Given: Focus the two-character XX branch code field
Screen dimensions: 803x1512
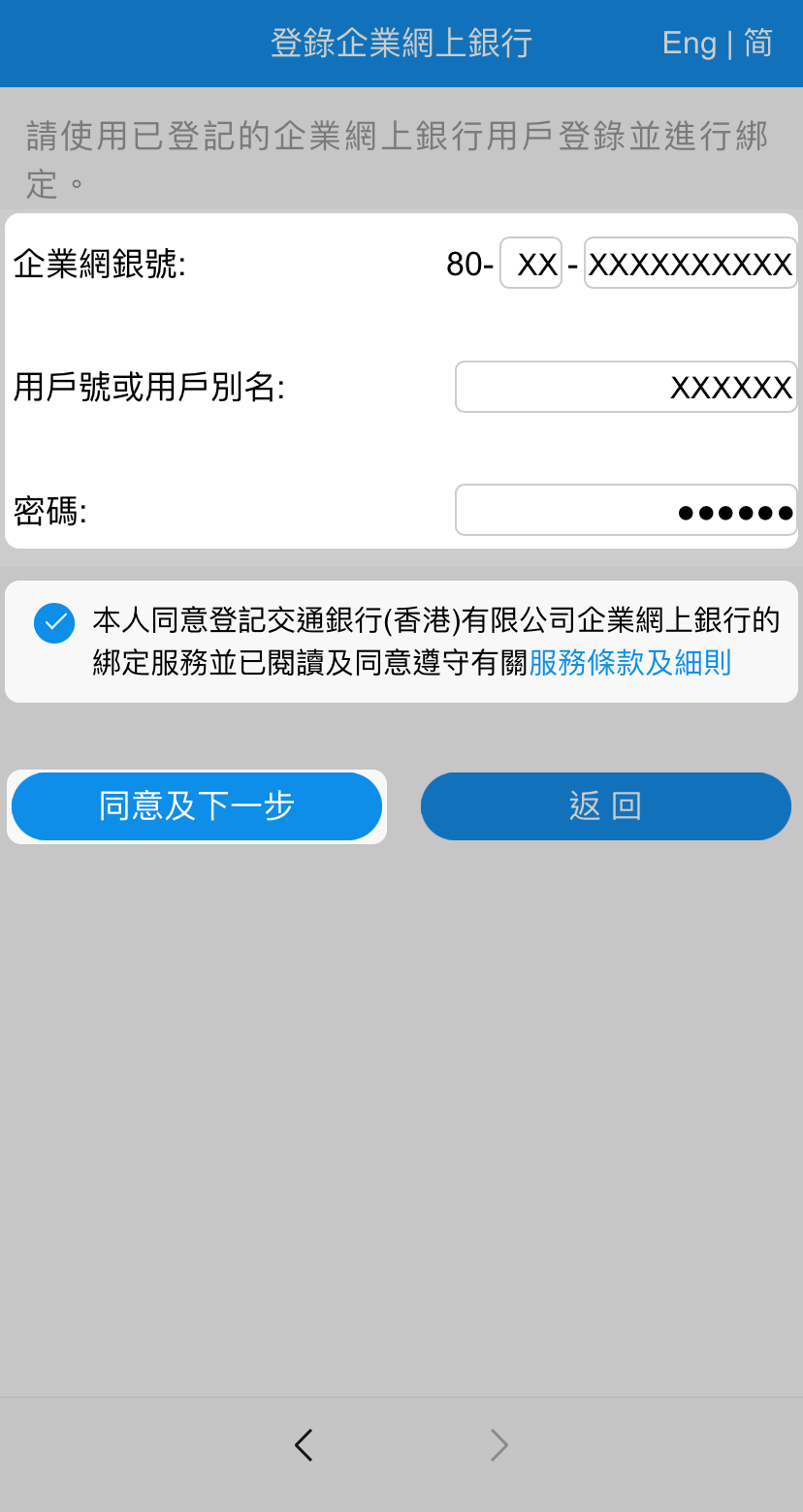Looking at the screenshot, I should pos(531,264).
